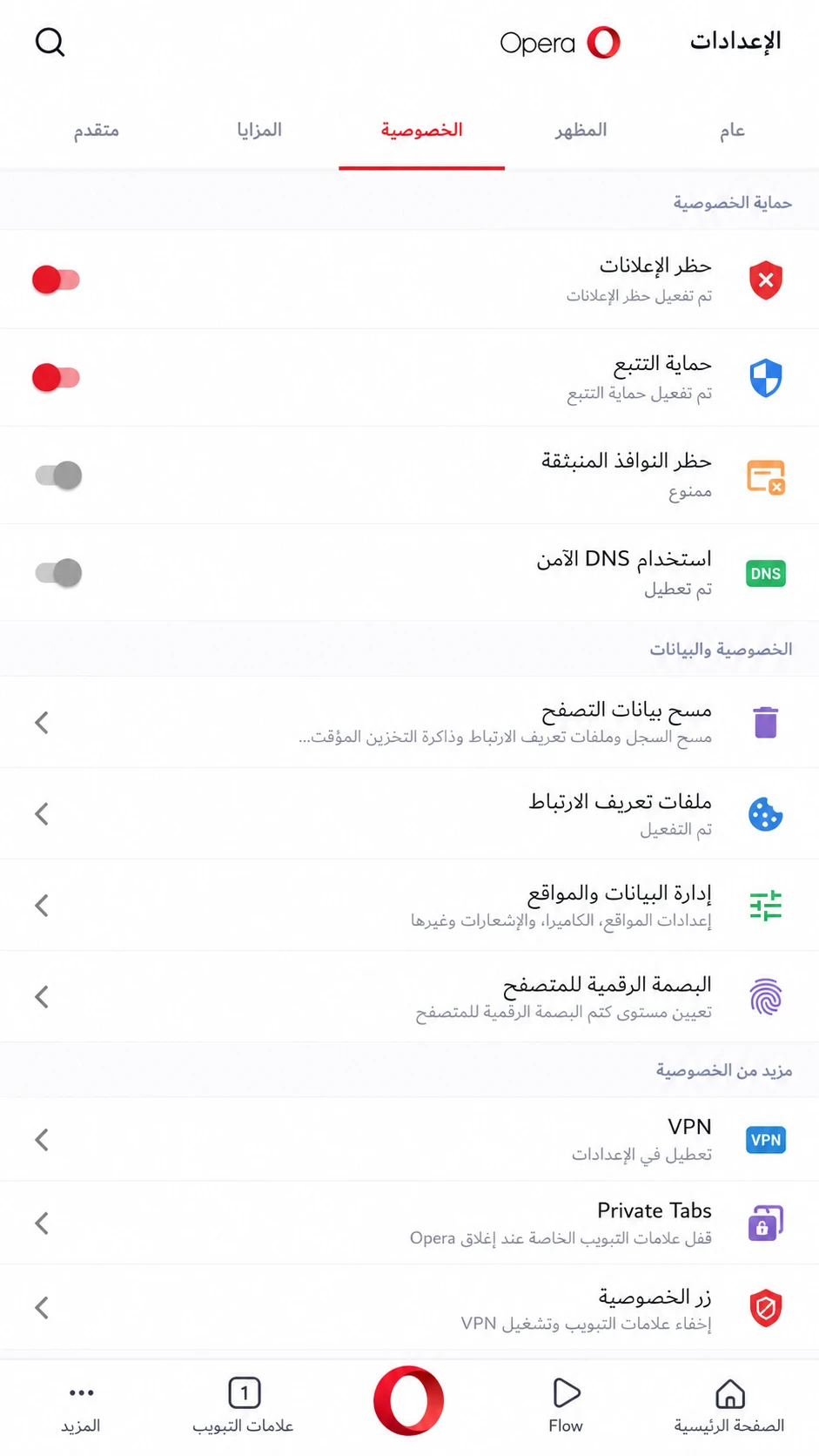The image size is (819, 1456).
Task: Open البصمة الرقمية للمتصفح
Action: (409, 996)
